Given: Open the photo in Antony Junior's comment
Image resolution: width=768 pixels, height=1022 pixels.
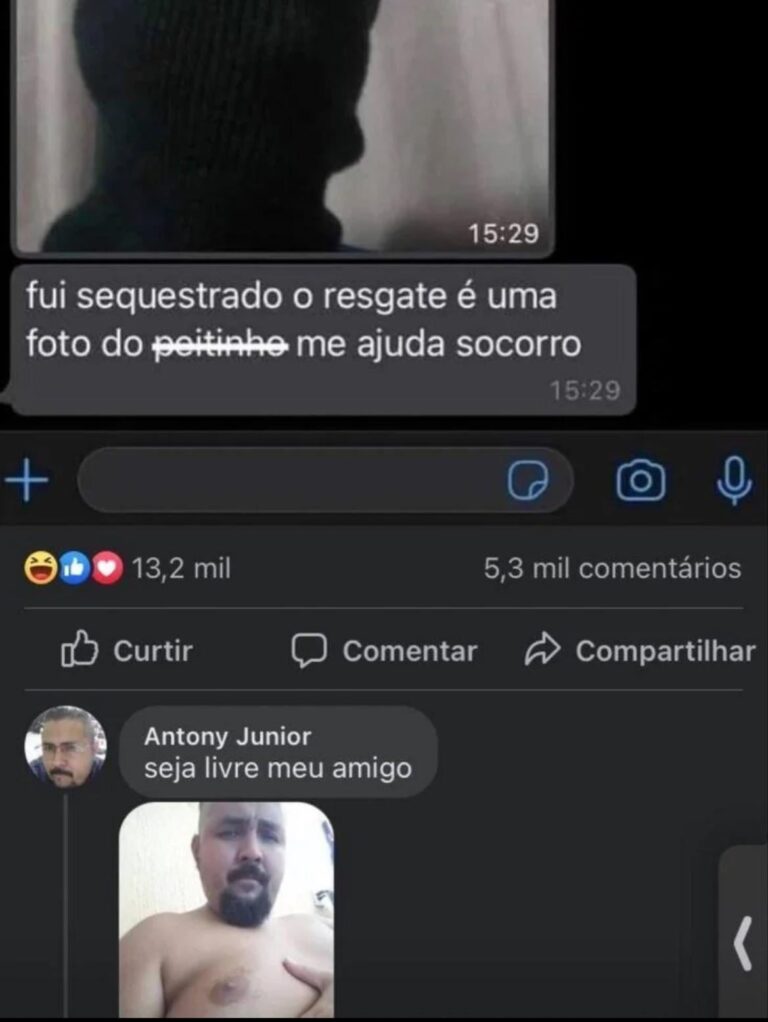Looking at the screenshot, I should [x=227, y=910].
